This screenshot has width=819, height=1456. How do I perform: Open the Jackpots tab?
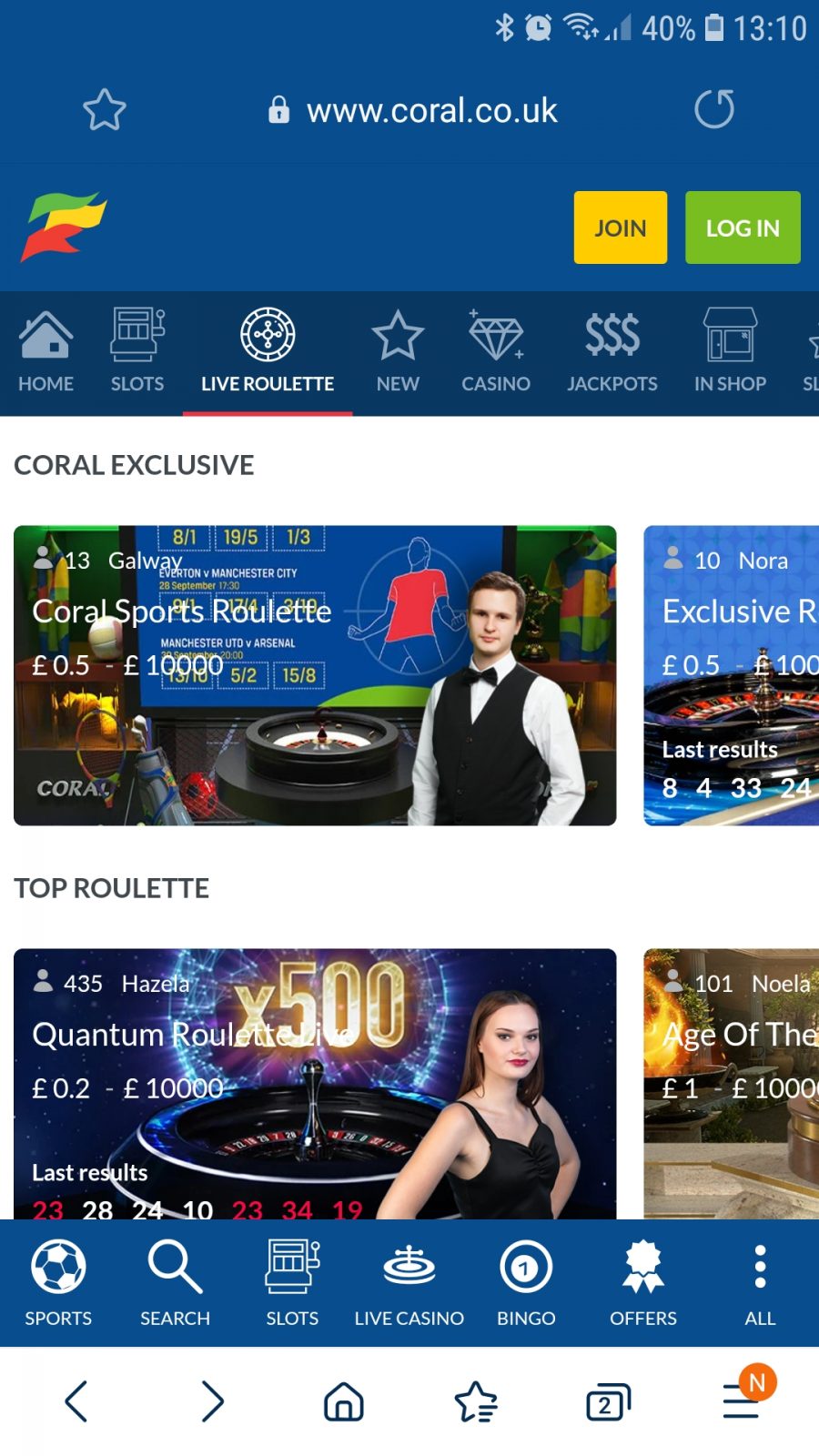[x=612, y=351]
